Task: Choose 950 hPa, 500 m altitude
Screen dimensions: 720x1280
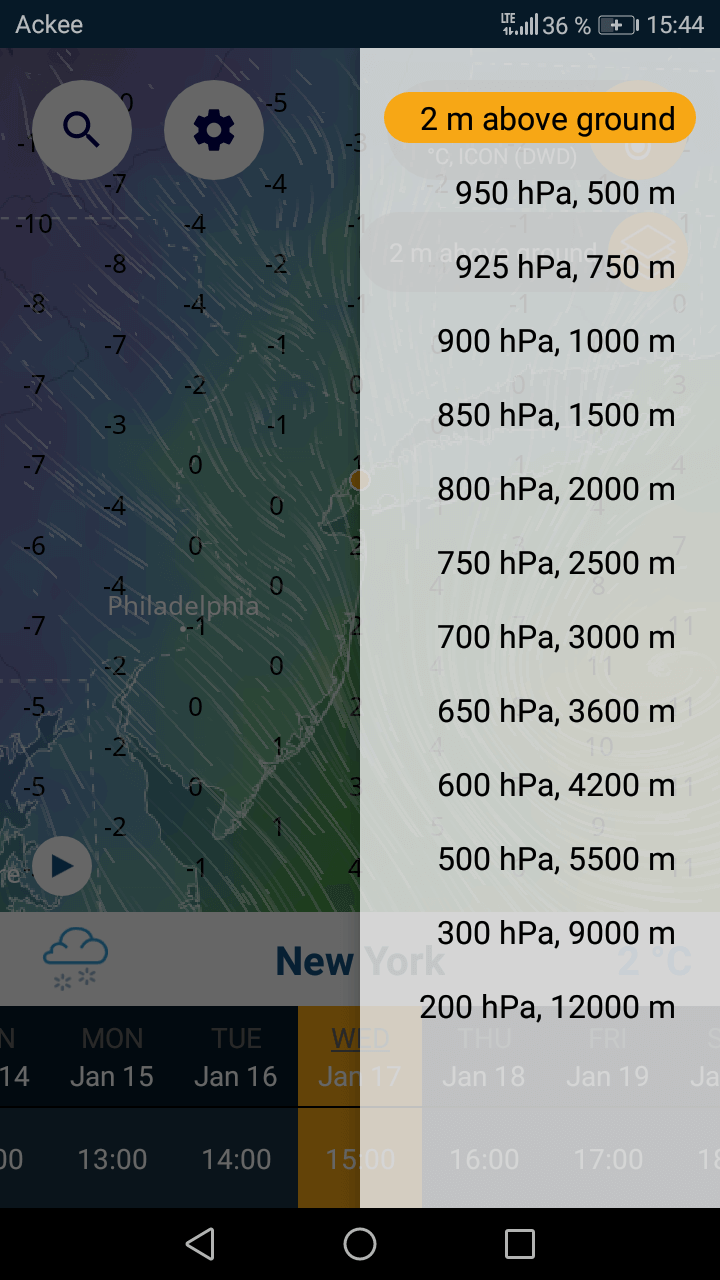Action: point(565,193)
